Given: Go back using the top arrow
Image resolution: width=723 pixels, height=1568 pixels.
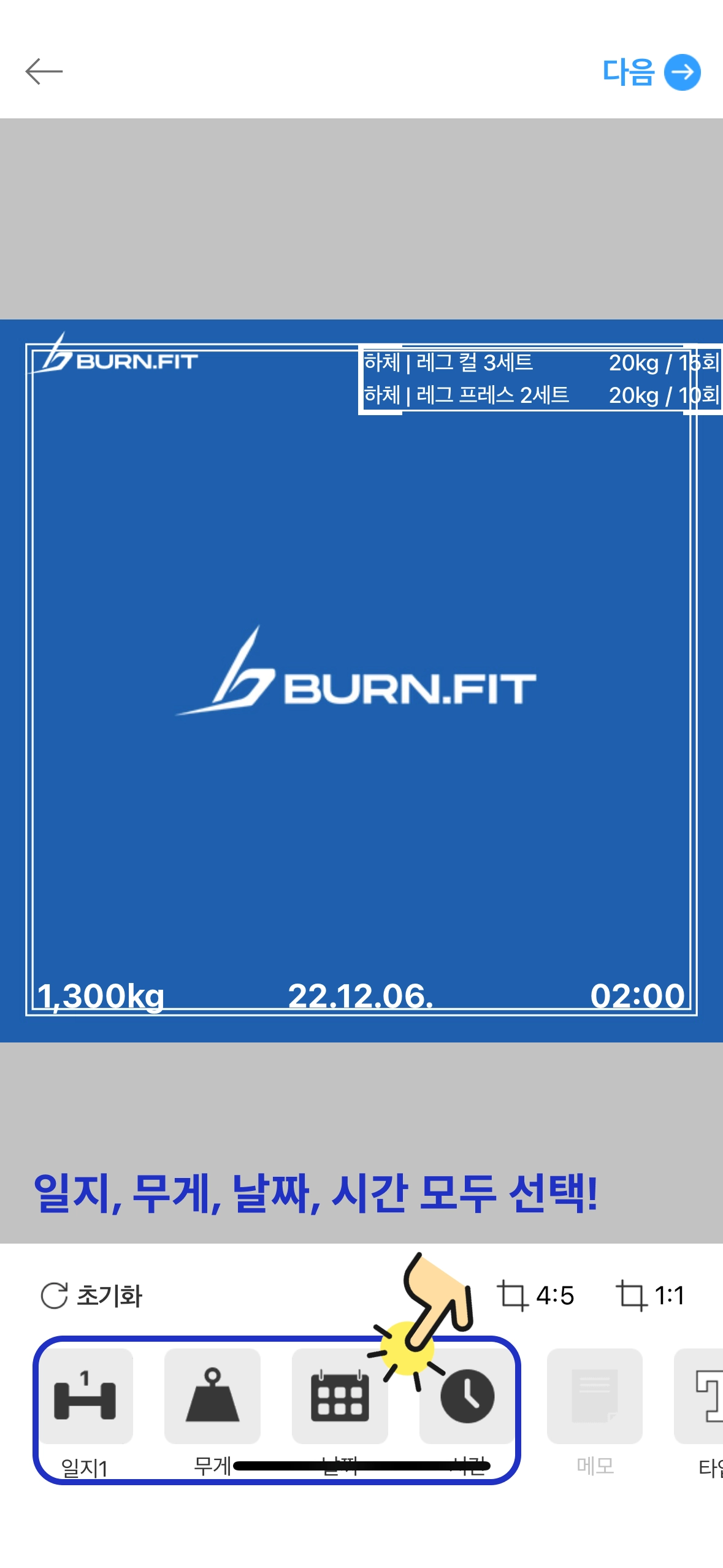Looking at the screenshot, I should [44, 72].
